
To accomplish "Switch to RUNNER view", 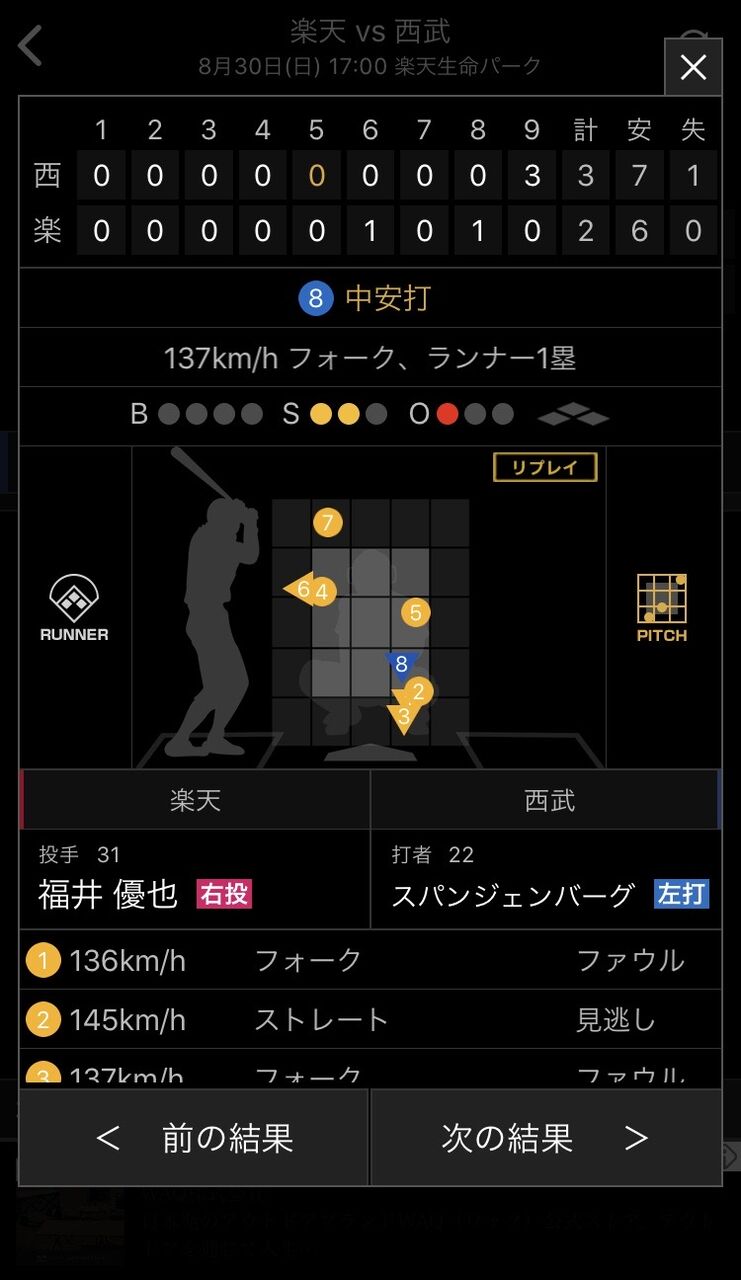I will point(74,608).
